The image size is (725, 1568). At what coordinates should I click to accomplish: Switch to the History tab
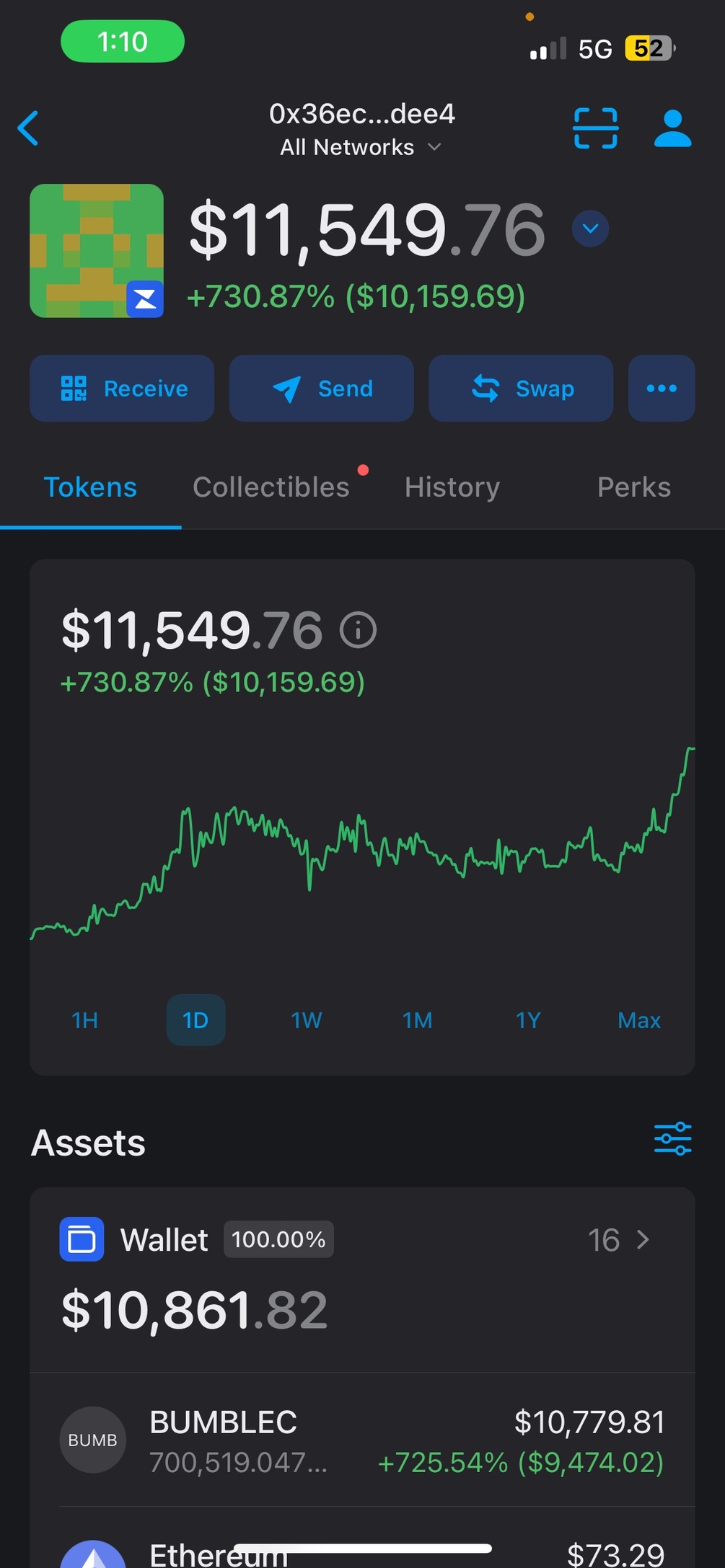(x=452, y=487)
